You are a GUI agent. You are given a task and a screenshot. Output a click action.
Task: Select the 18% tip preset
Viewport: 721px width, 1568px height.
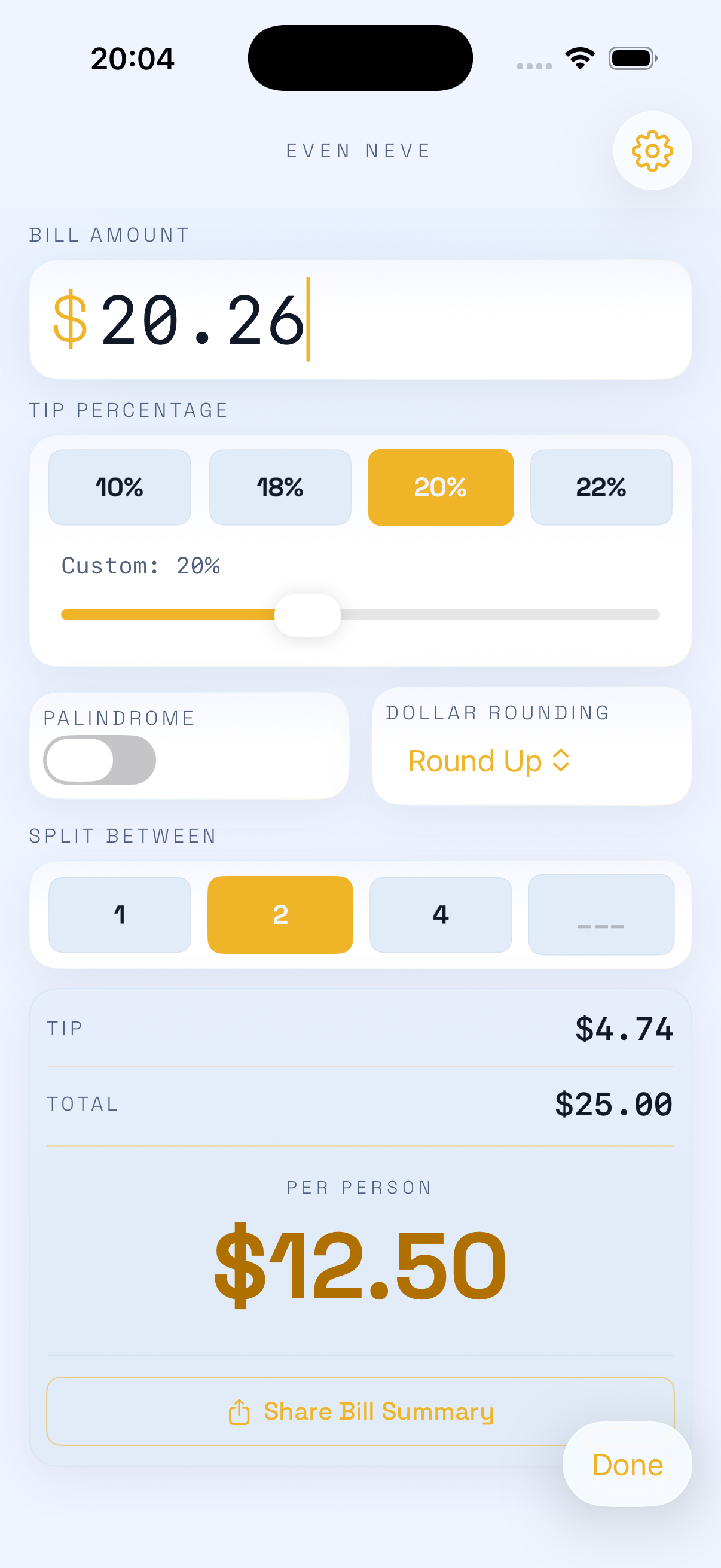(280, 486)
